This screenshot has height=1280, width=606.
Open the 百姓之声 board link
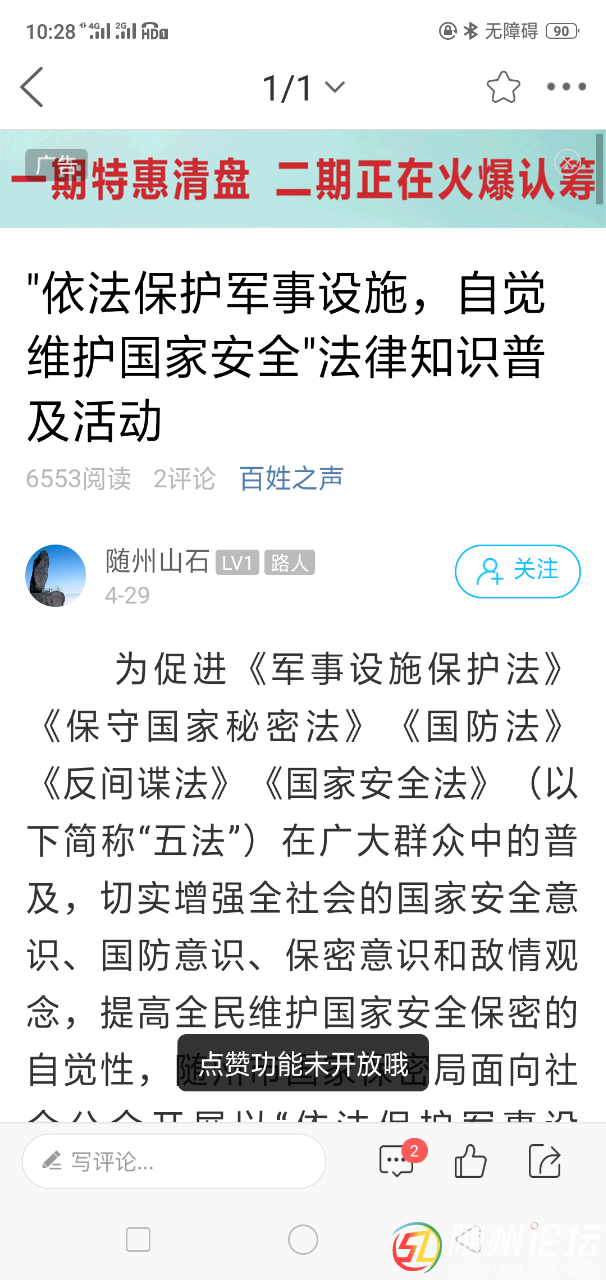[291, 479]
